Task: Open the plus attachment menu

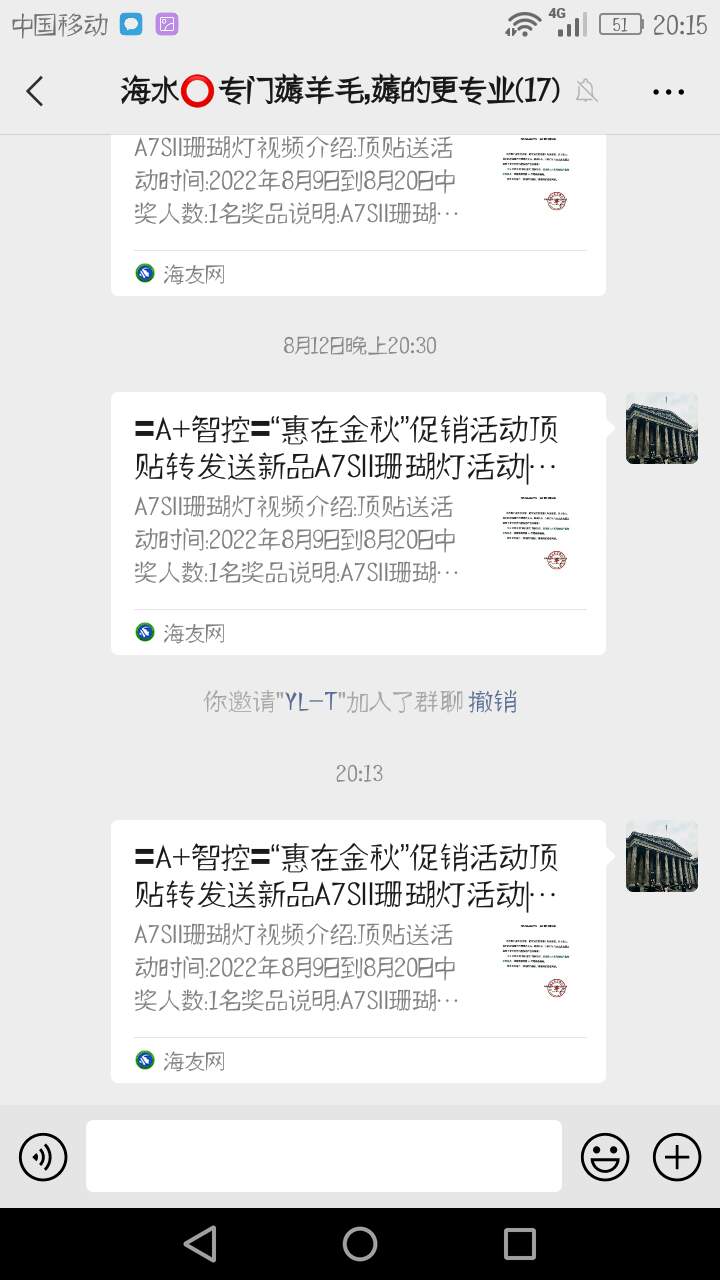Action: 677,1158
